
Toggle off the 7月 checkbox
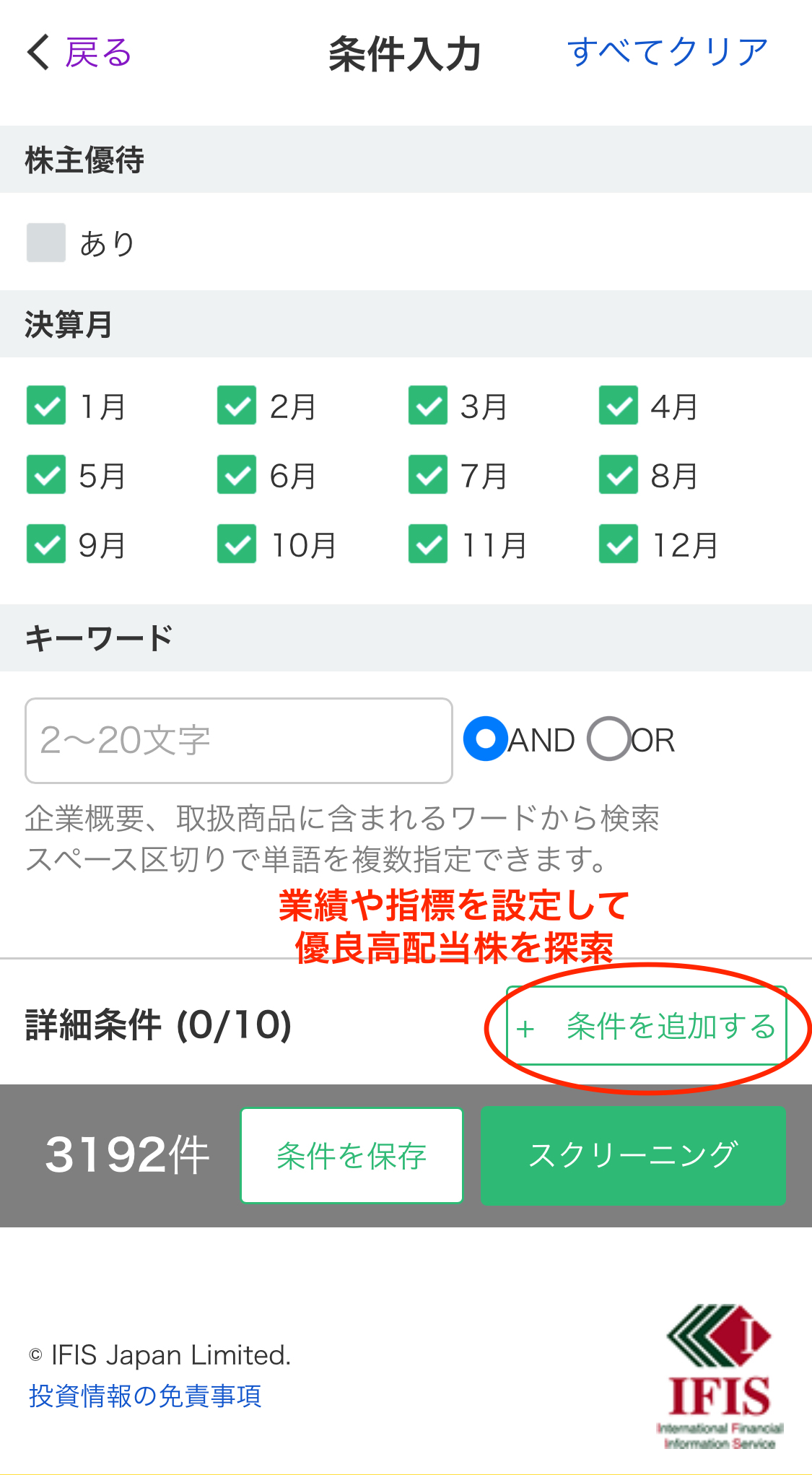[x=428, y=475]
